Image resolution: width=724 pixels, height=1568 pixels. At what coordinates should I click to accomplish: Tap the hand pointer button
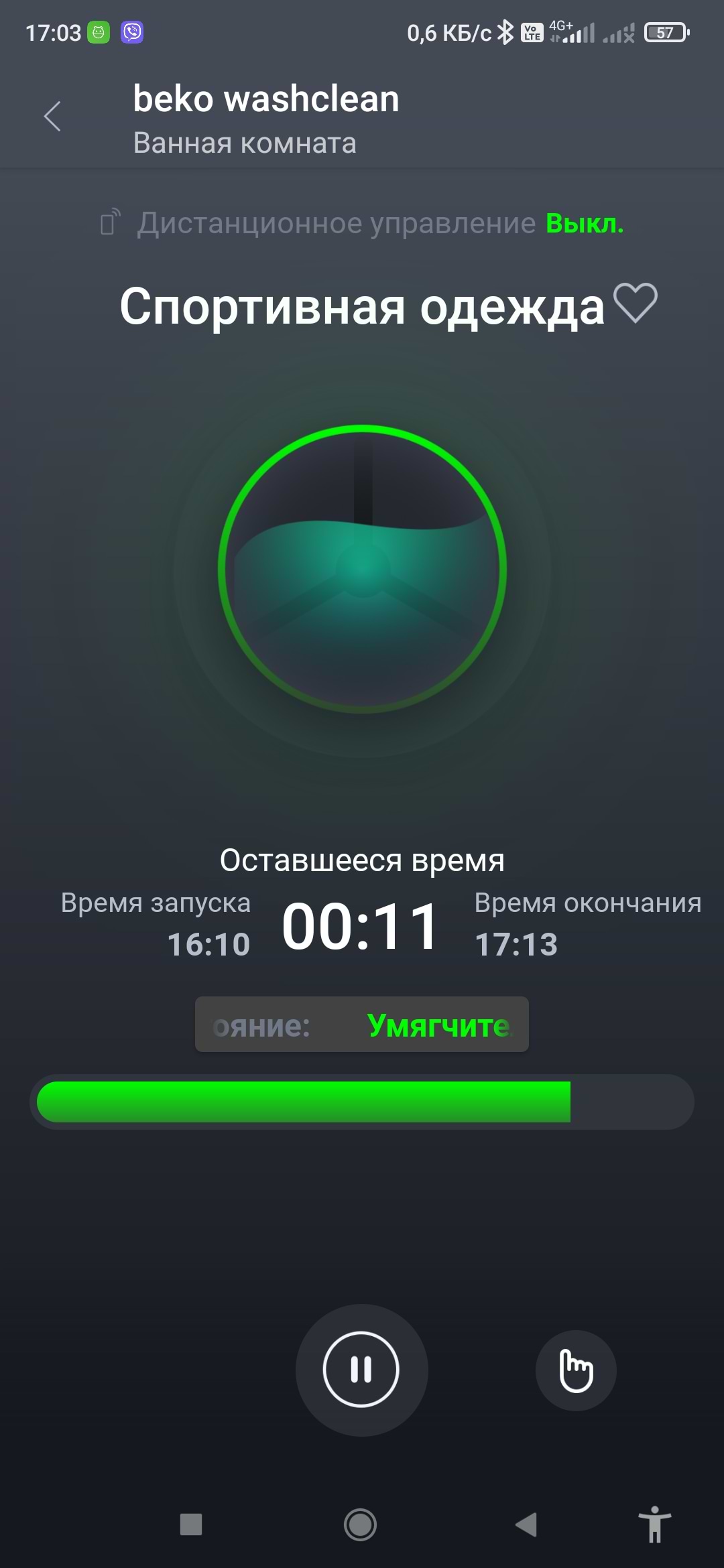coord(576,1370)
